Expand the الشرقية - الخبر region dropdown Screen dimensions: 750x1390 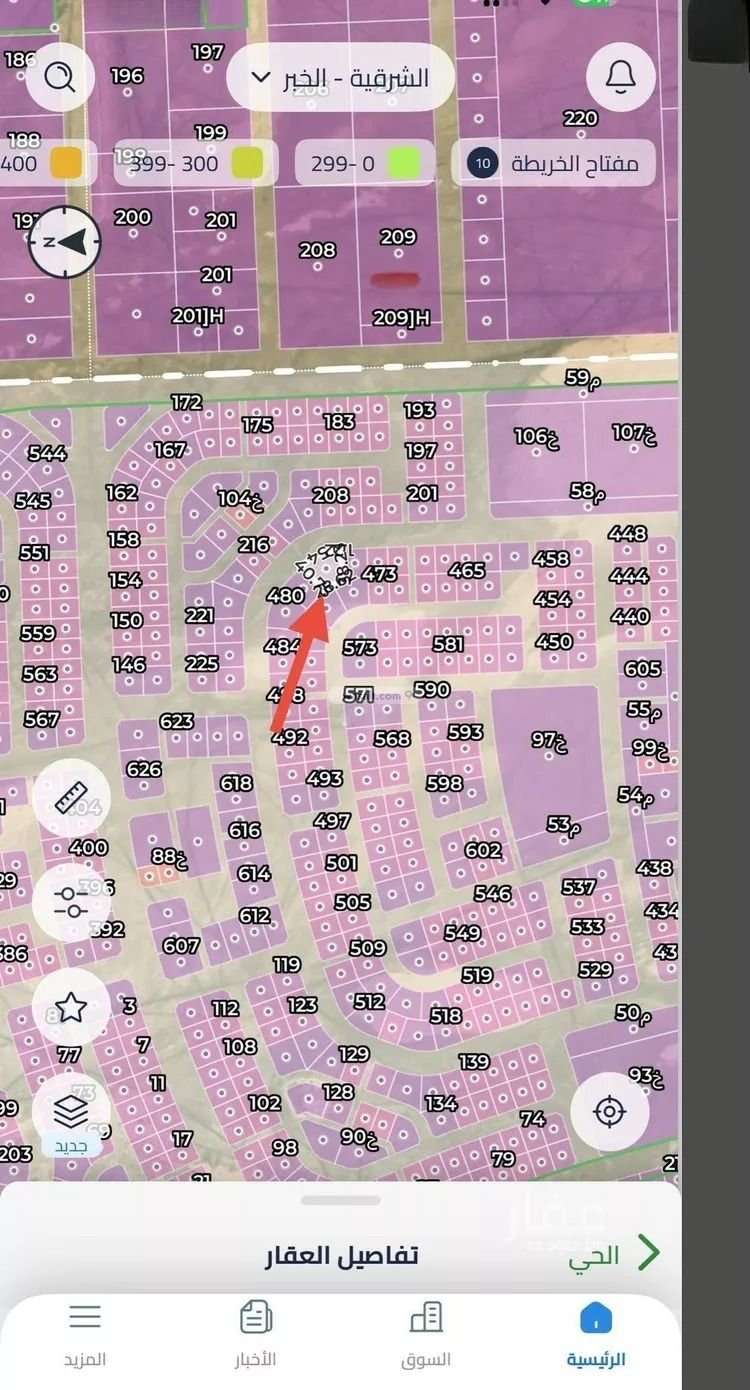click(341, 77)
